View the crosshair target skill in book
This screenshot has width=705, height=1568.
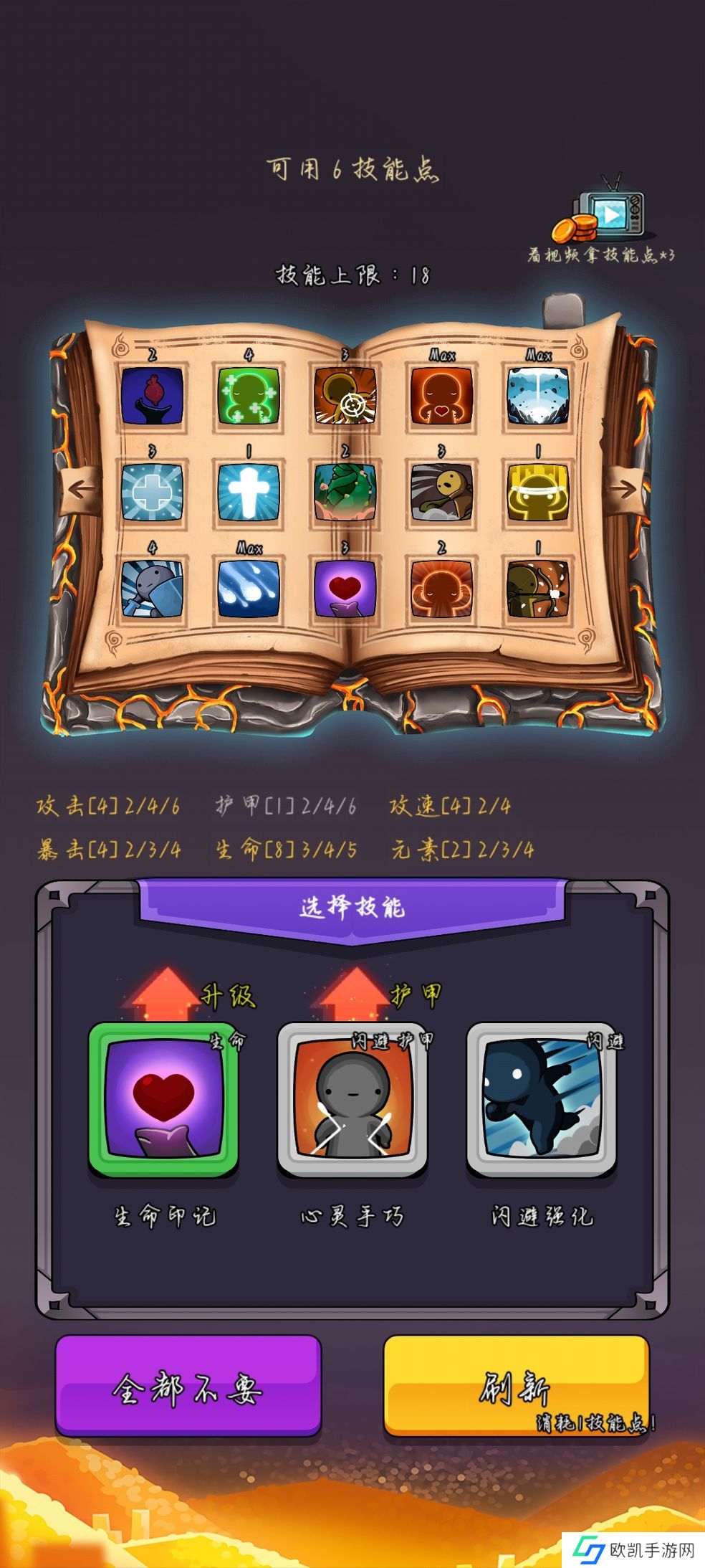click(345, 396)
